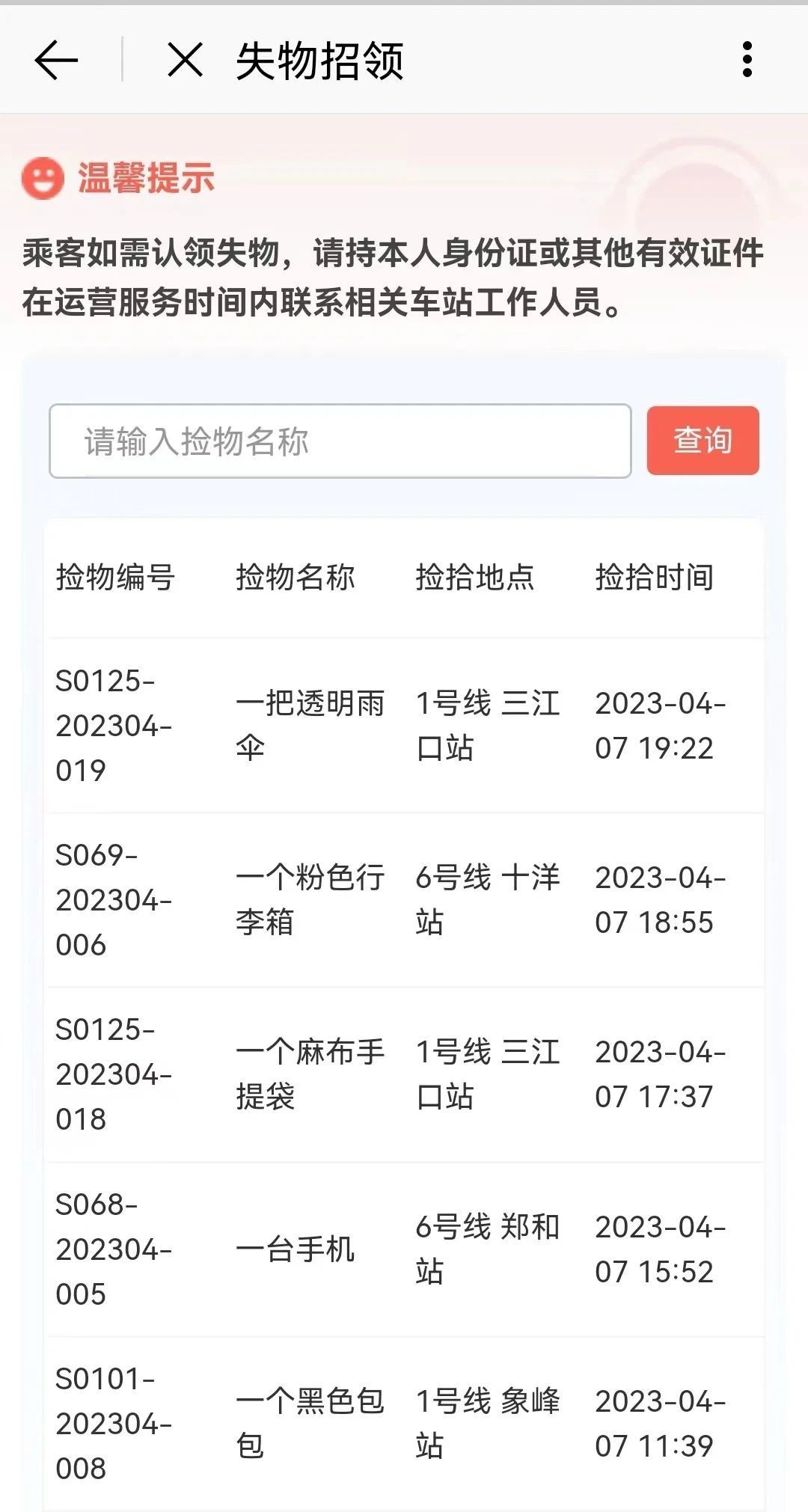The image size is (808, 1512).
Task: Focus the 请输入捡物名称 search field
Action: (x=340, y=441)
